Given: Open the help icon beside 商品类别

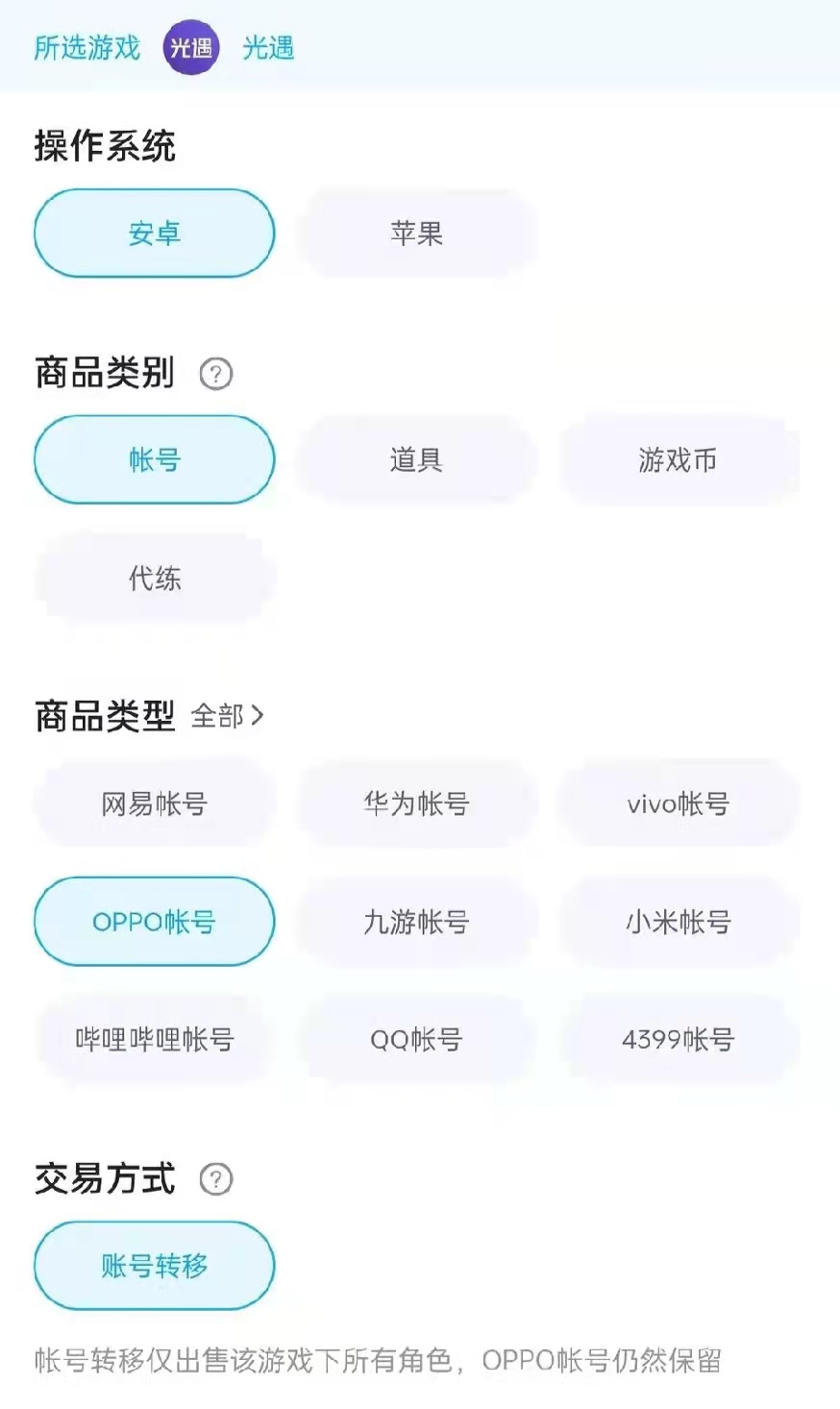Looking at the screenshot, I should click(216, 374).
